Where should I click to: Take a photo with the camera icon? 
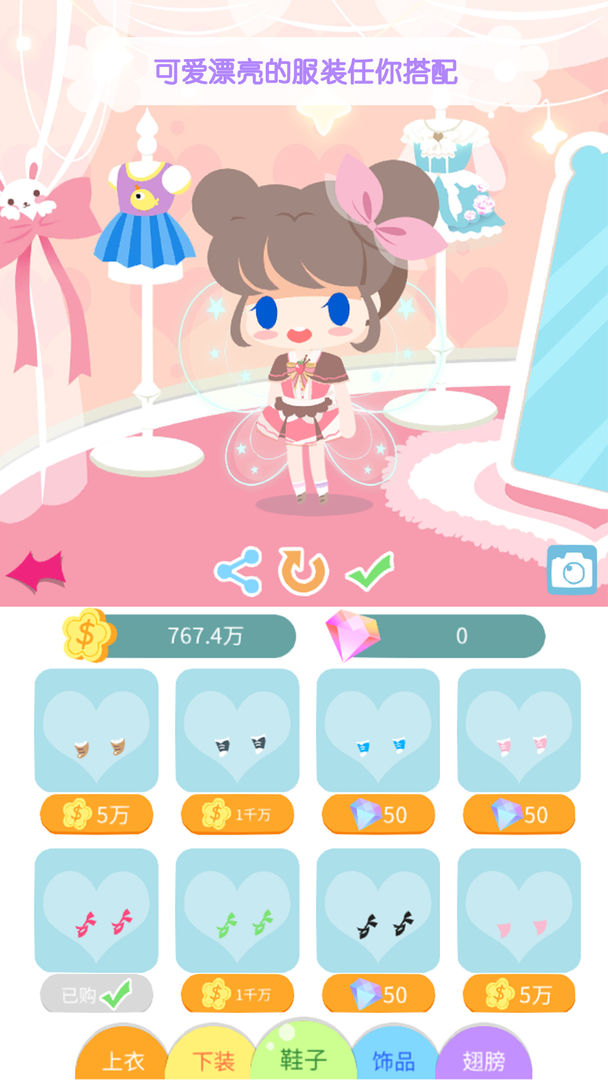click(572, 570)
